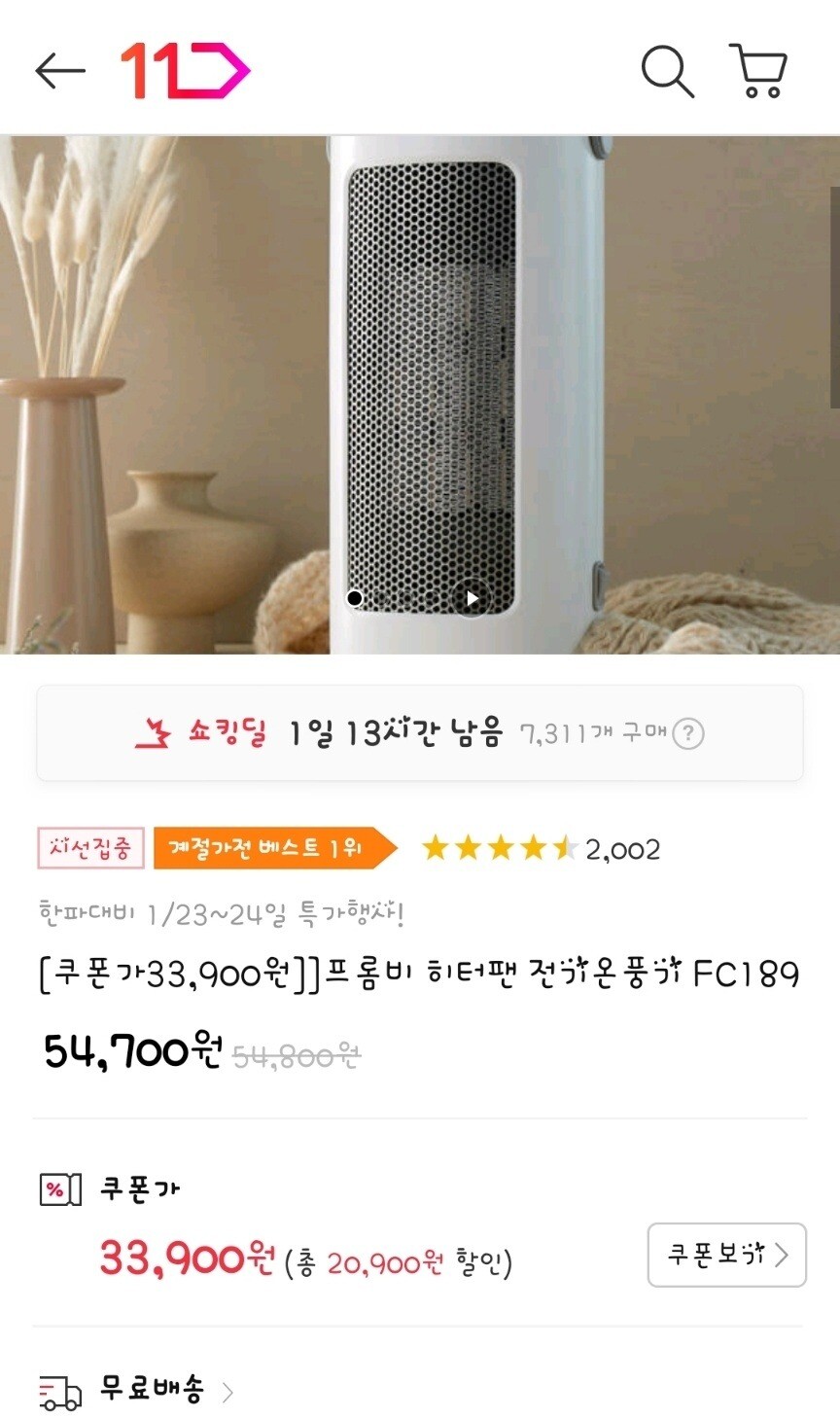
Task: Open the search icon
Action: point(667,70)
